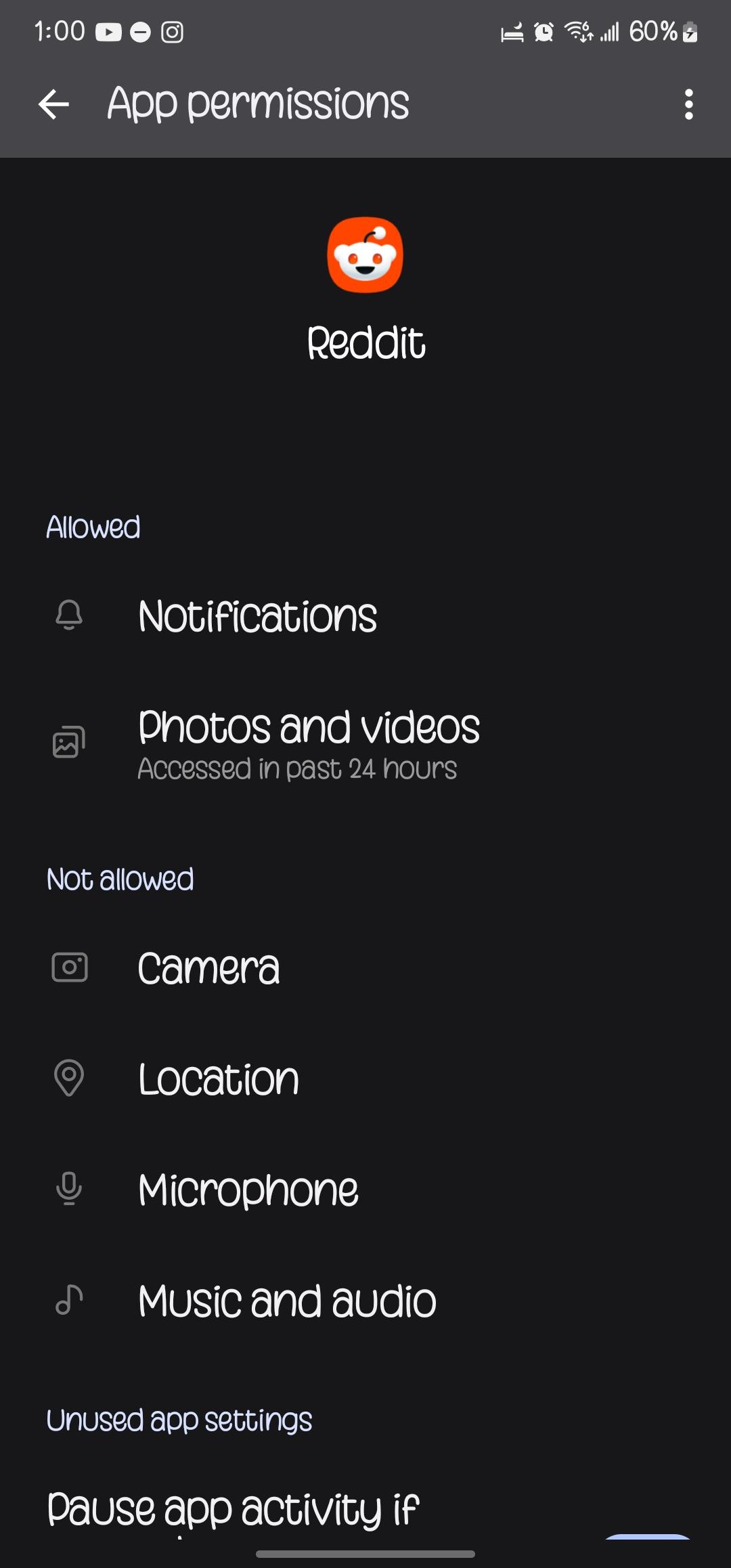The height and width of the screenshot is (1568, 731).
Task: Tap the Camera permission icon
Action: 68,970
